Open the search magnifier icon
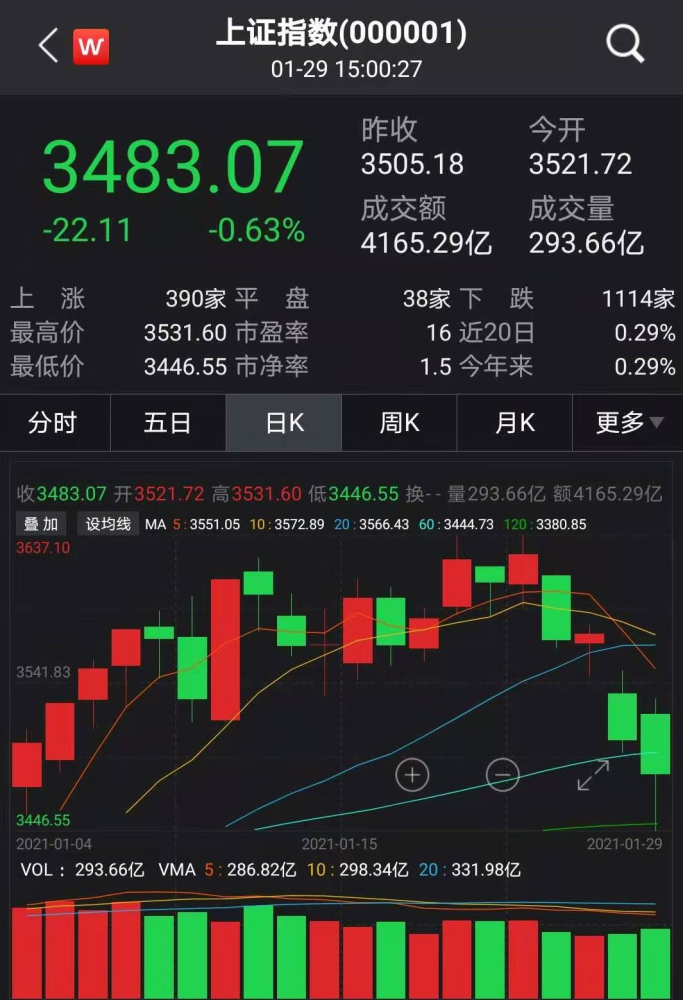683x1000 pixels. pos(626,44)
